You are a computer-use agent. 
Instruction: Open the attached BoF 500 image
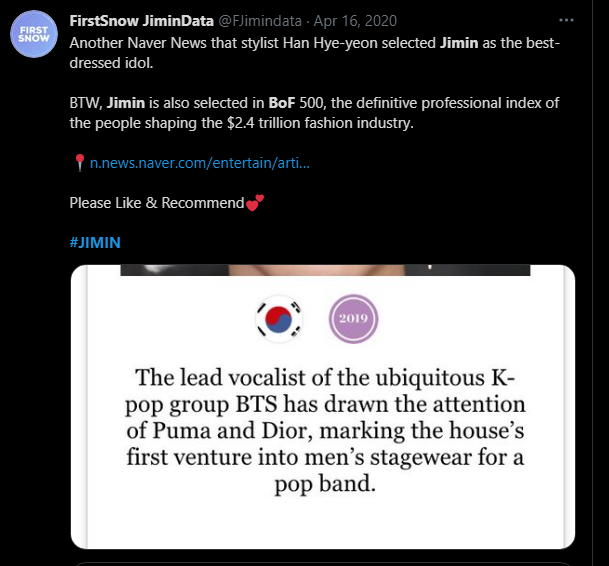click(x=322, y=405)
